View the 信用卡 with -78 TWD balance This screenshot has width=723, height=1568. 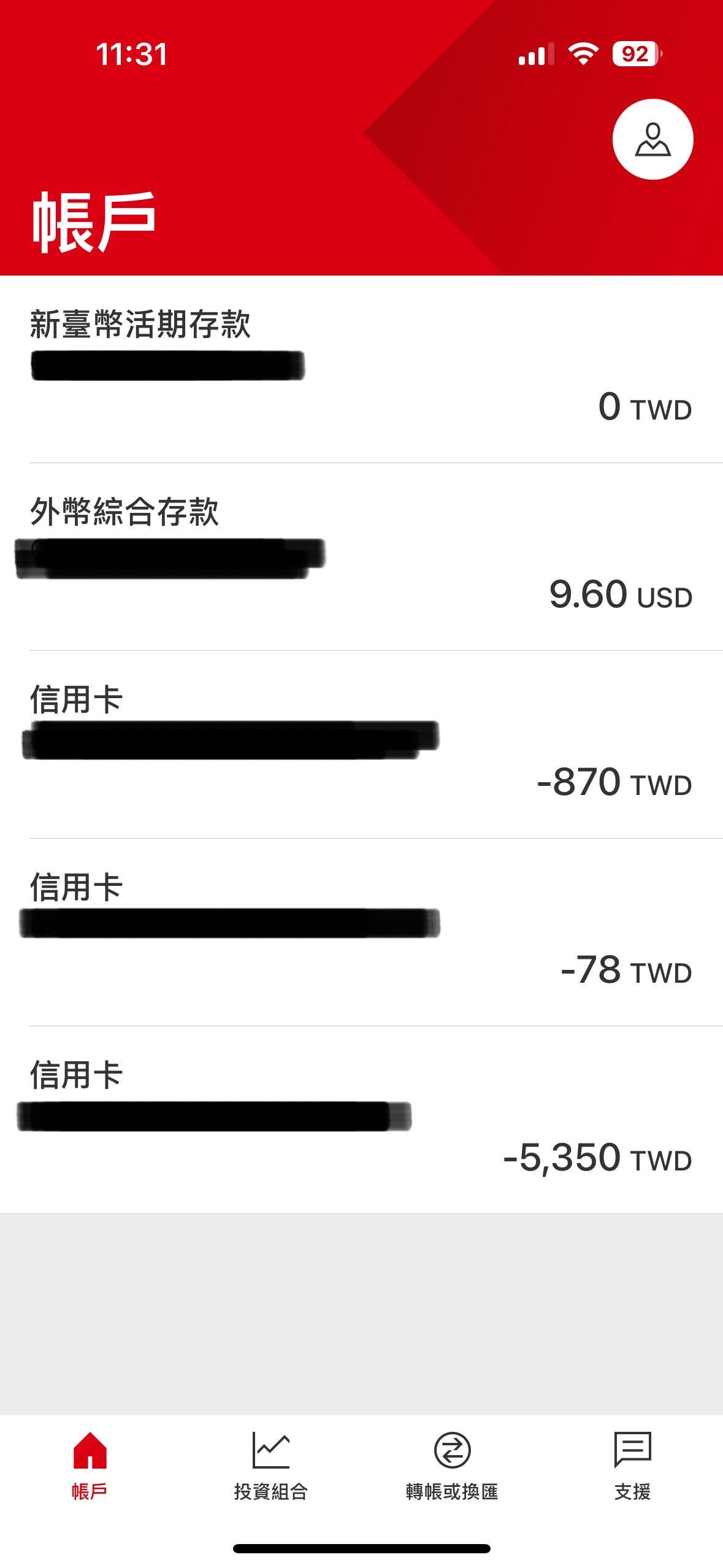click(x=361, y=932)
